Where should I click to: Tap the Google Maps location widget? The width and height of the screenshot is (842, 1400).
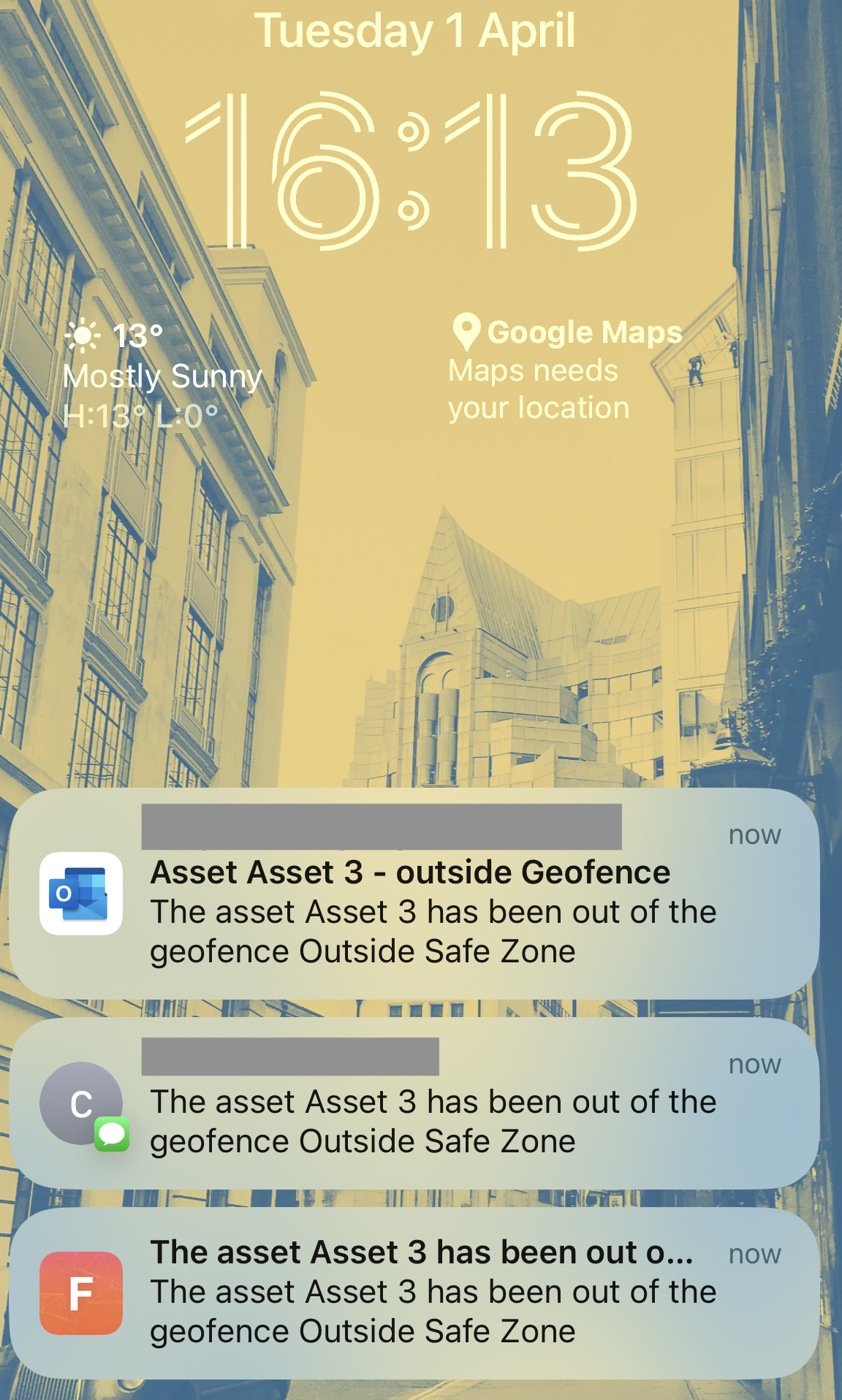point(564,370)
